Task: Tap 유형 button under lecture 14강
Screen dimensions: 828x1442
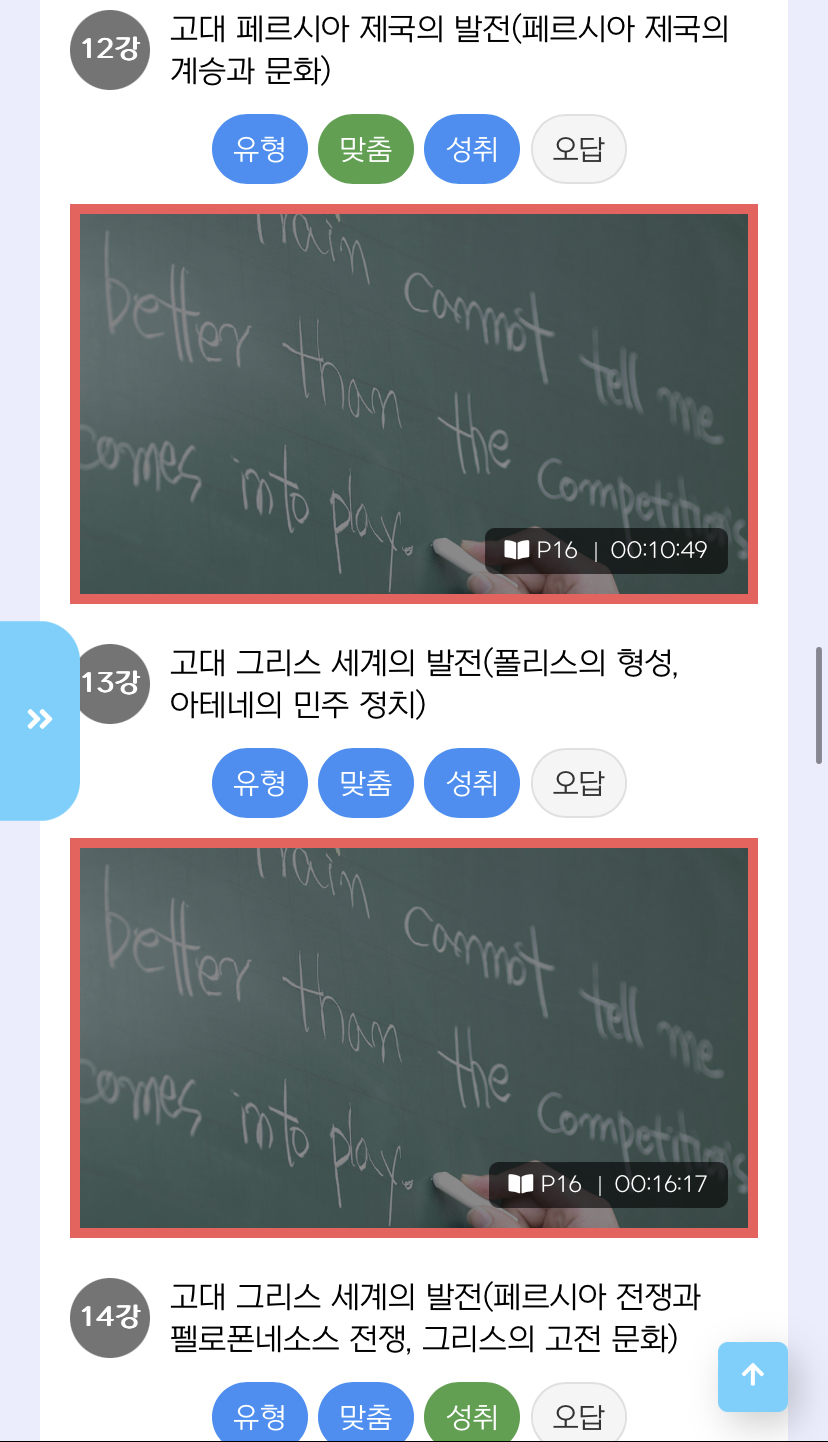Action: (x=260, y=1415)
